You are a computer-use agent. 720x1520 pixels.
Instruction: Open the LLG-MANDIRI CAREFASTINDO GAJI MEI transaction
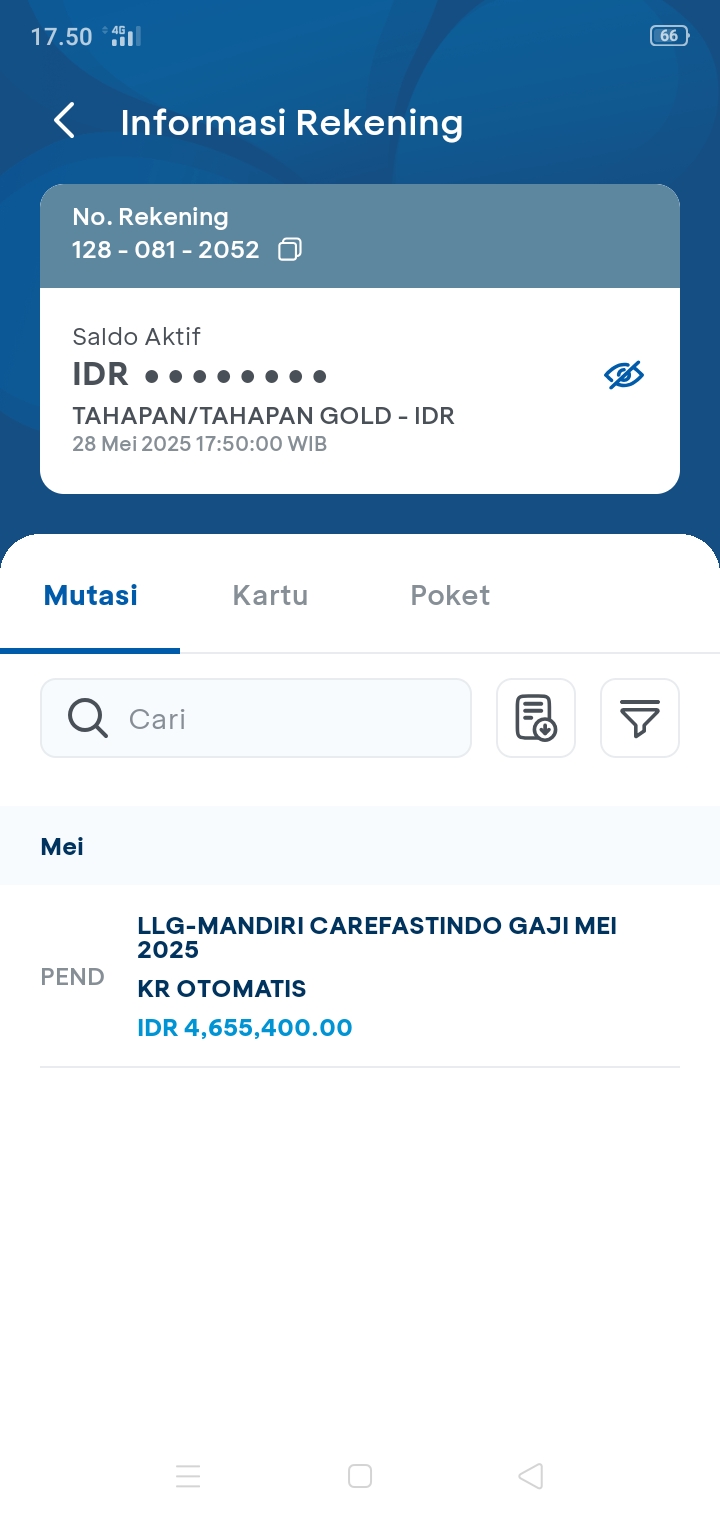click(360, 976)
